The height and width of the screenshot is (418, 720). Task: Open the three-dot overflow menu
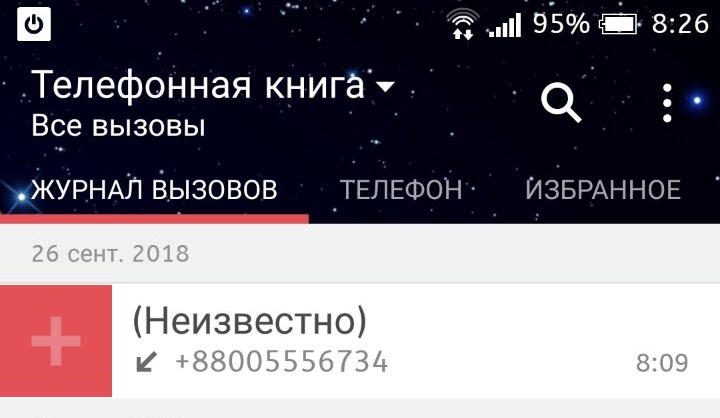tap(668, 103)
